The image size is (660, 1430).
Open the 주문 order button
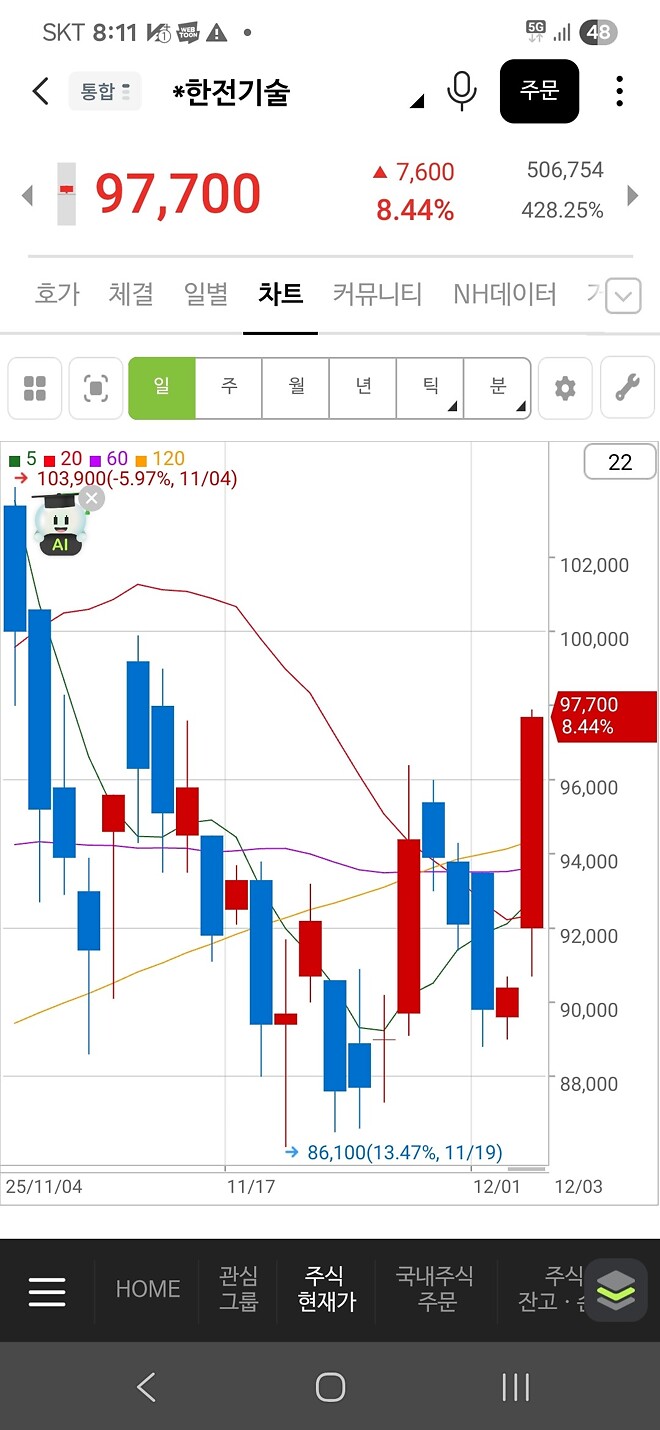point(539,92)
